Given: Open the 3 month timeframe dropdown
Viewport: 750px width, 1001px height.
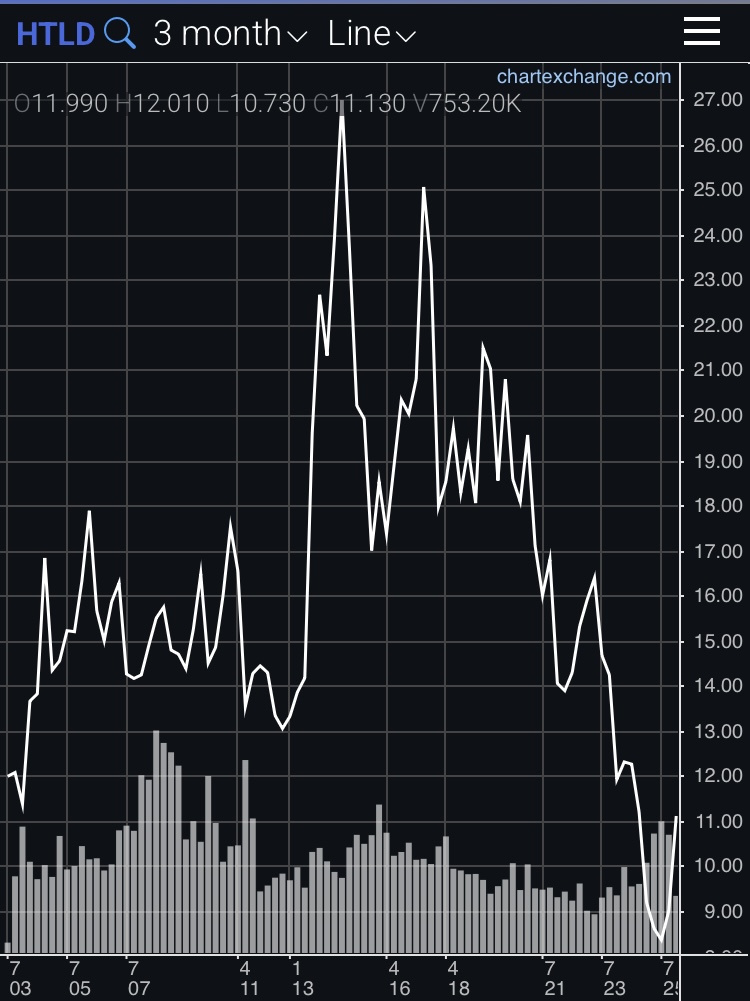Looking at the screenshot, I should [x=229, y=33].
